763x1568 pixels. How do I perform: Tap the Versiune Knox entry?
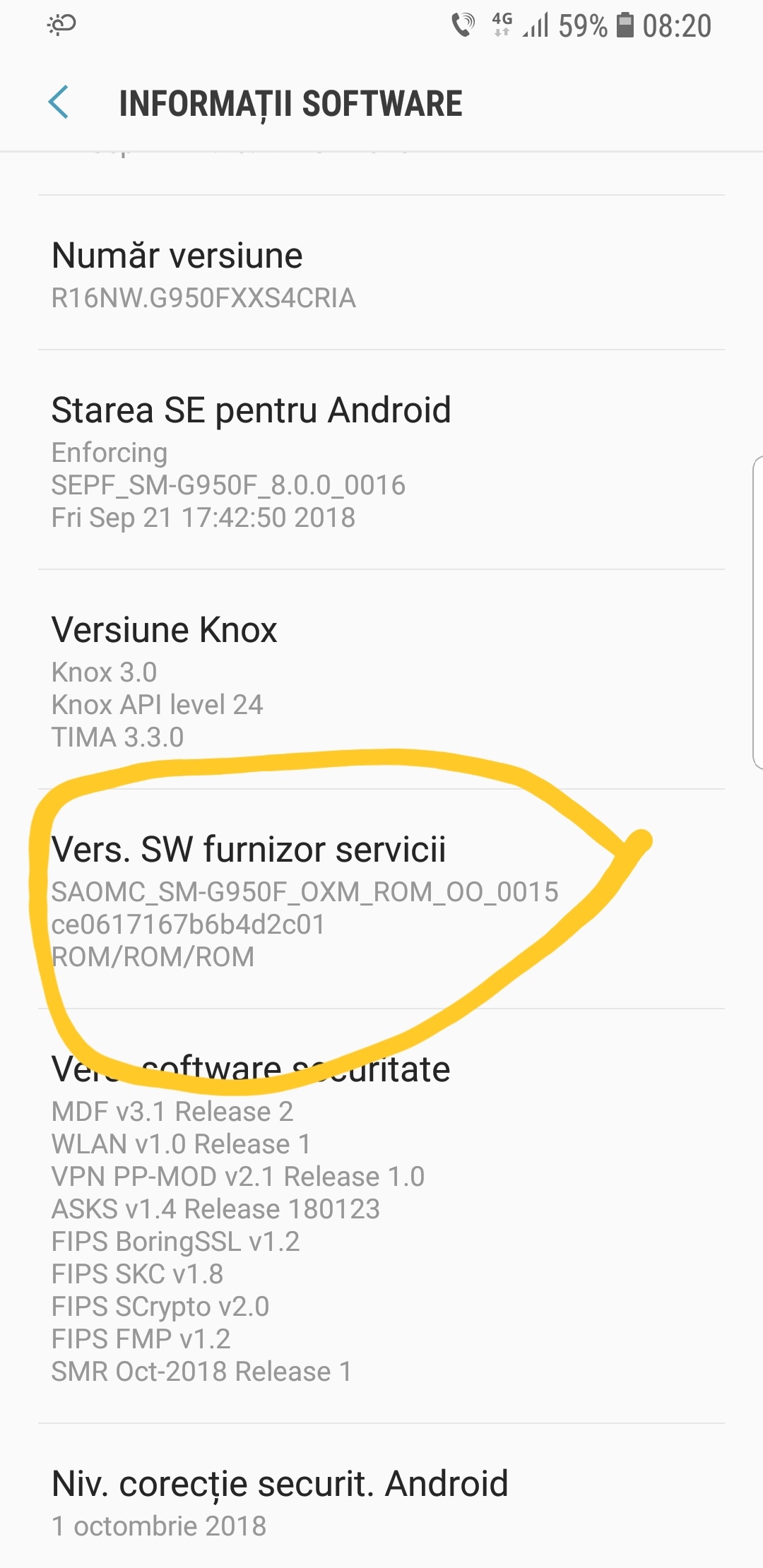click(381, 679)
